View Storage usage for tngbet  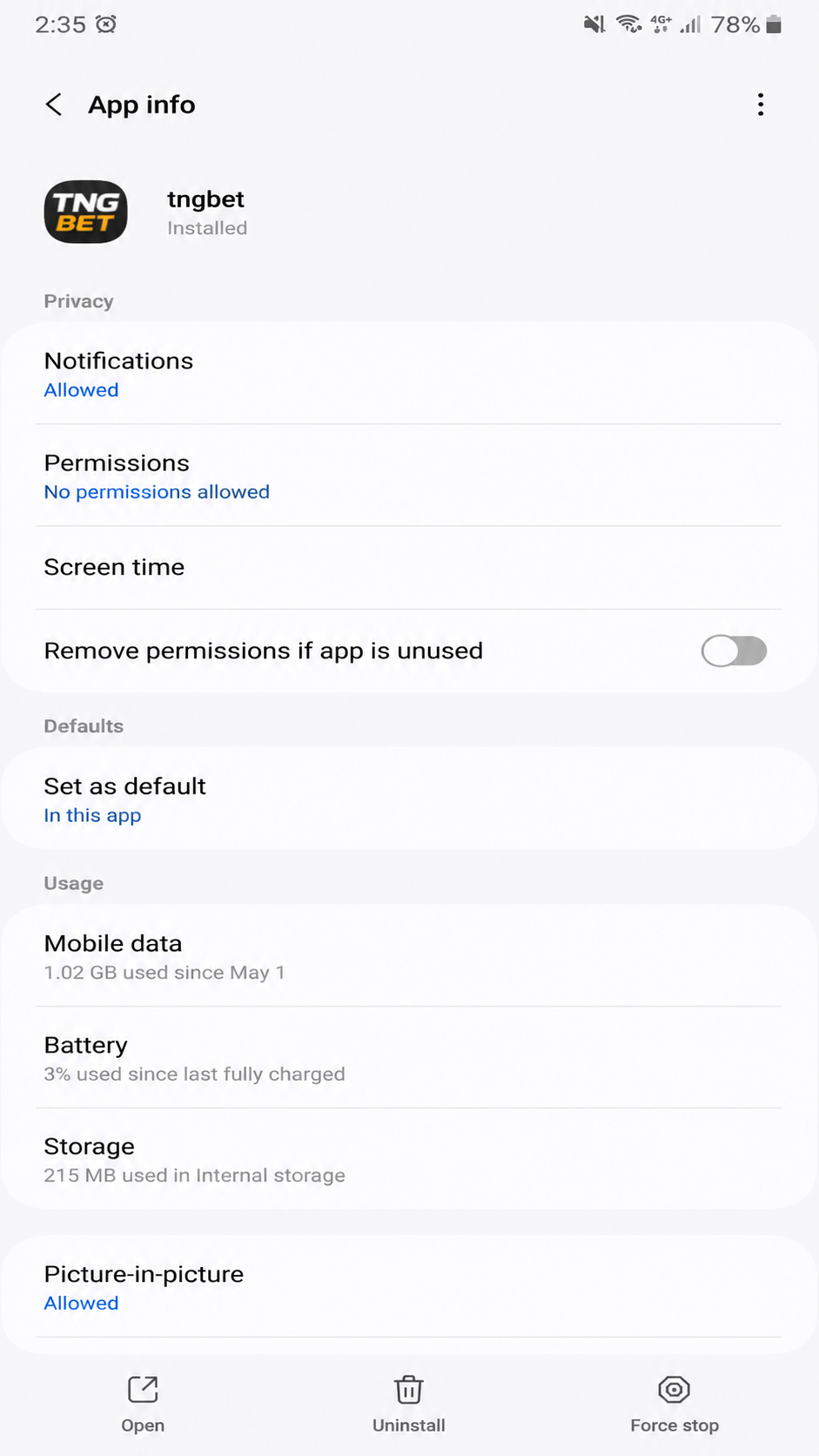[x=409, y=1159]
